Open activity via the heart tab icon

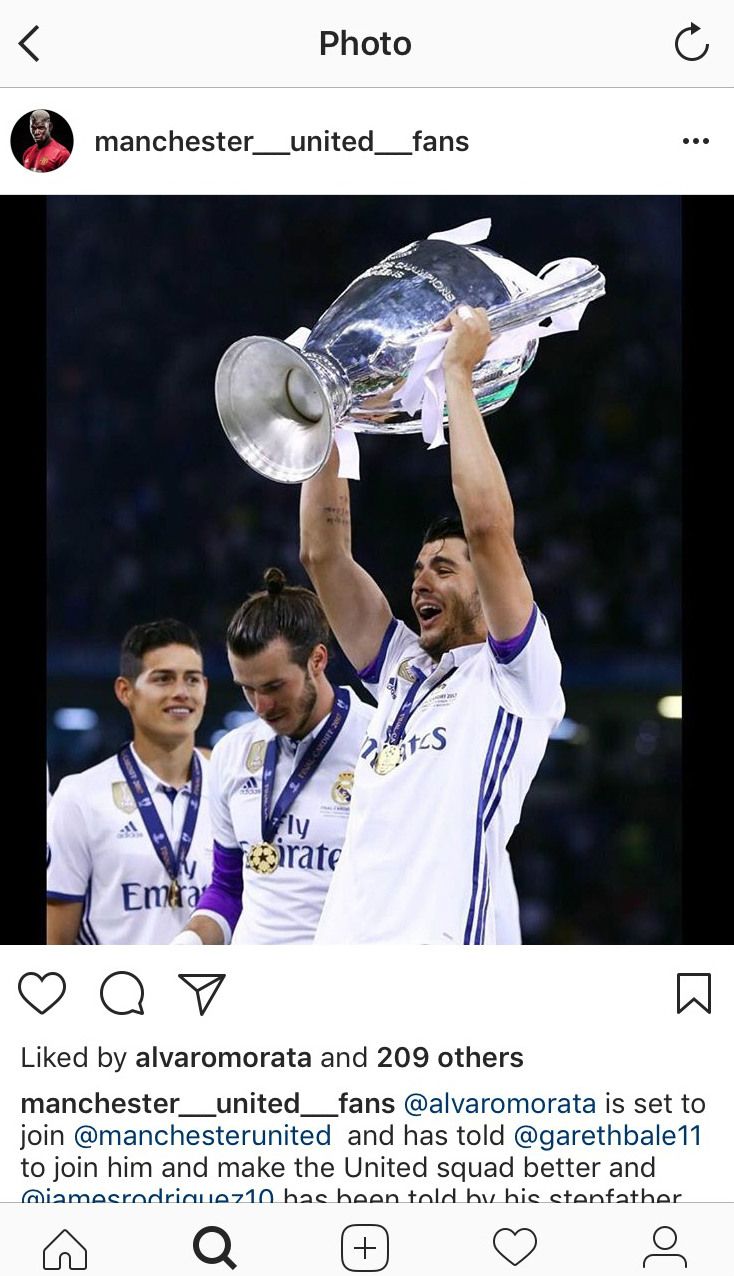[515, 1247]
